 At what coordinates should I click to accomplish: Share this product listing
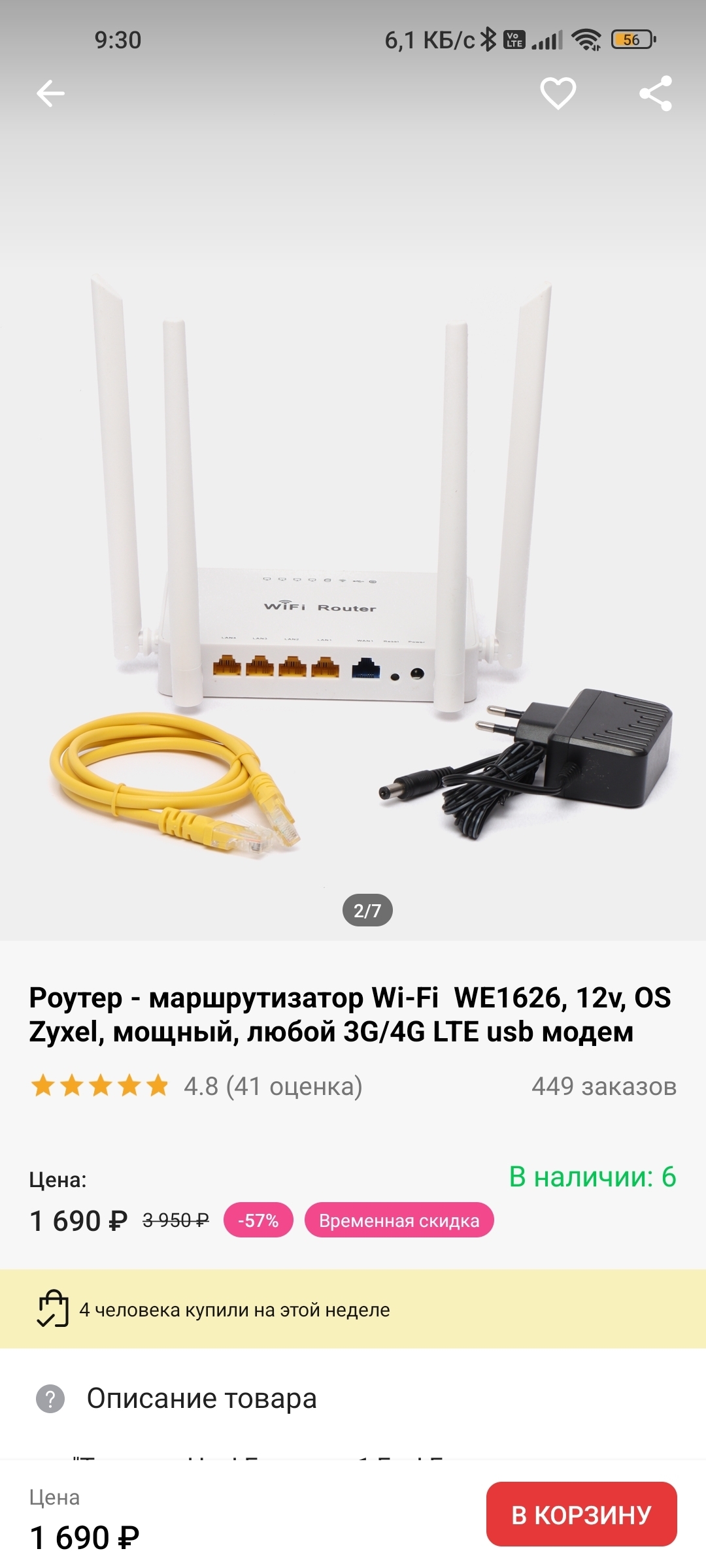pyautogui.click(x=656, y=93)
